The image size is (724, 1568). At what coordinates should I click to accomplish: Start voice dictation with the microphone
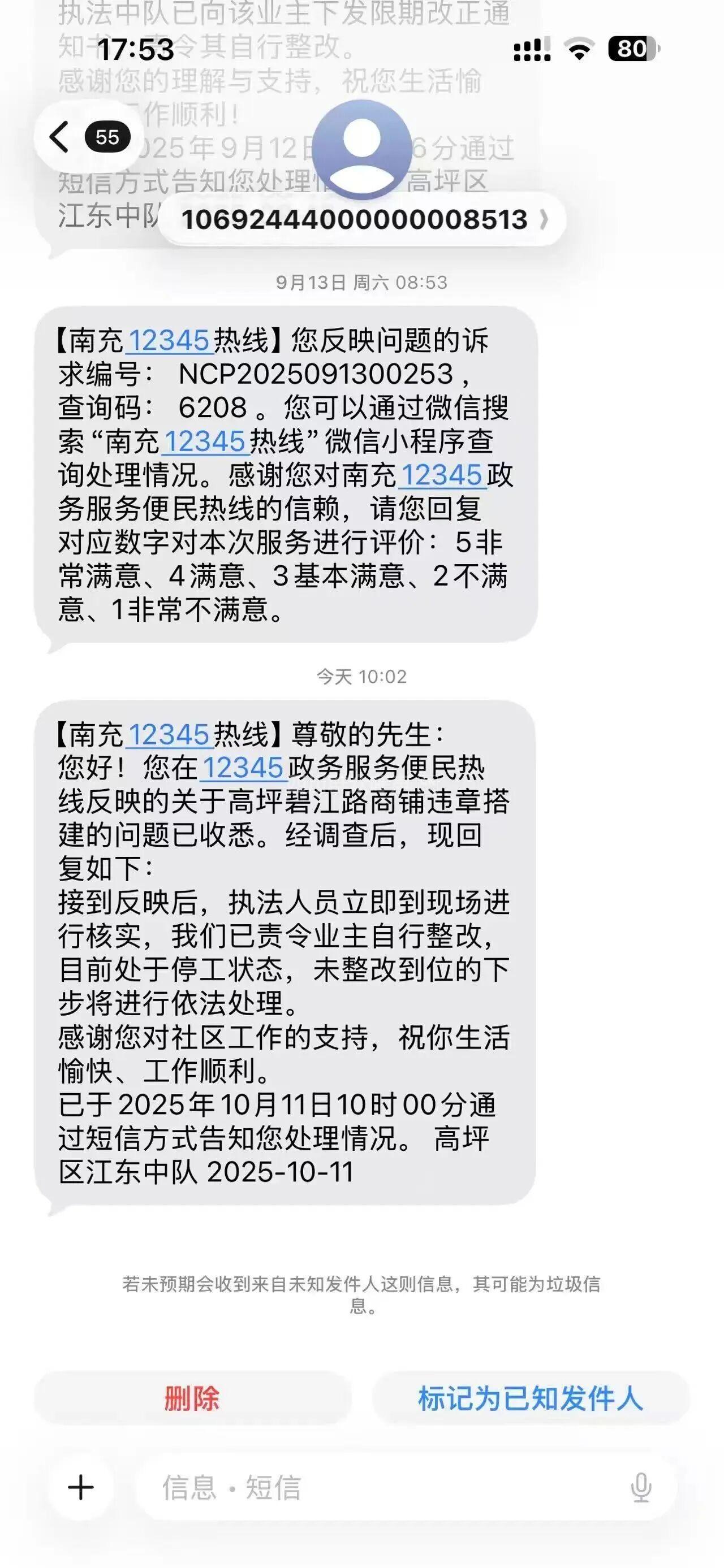click(x=641, y=1488)
